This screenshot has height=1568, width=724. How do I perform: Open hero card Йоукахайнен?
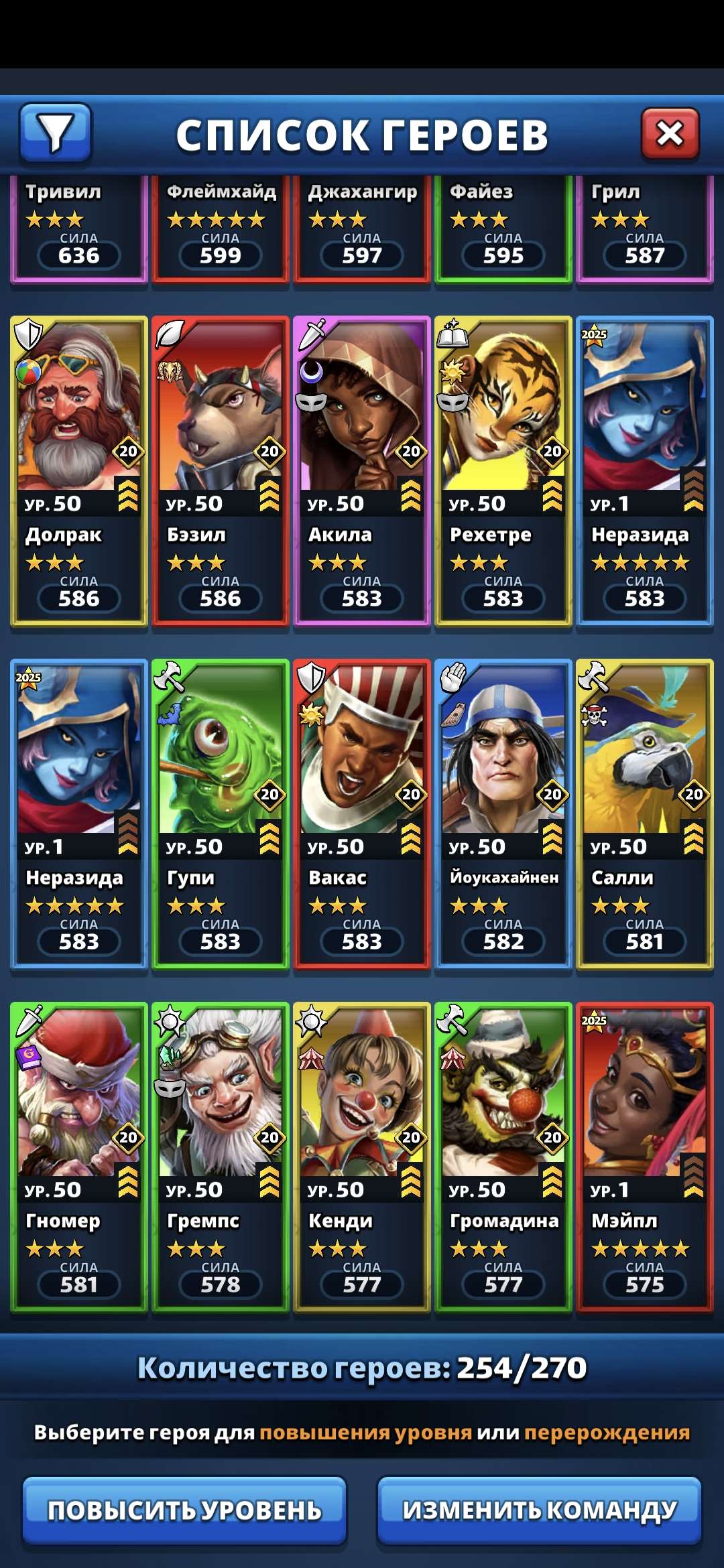(503, 813)
